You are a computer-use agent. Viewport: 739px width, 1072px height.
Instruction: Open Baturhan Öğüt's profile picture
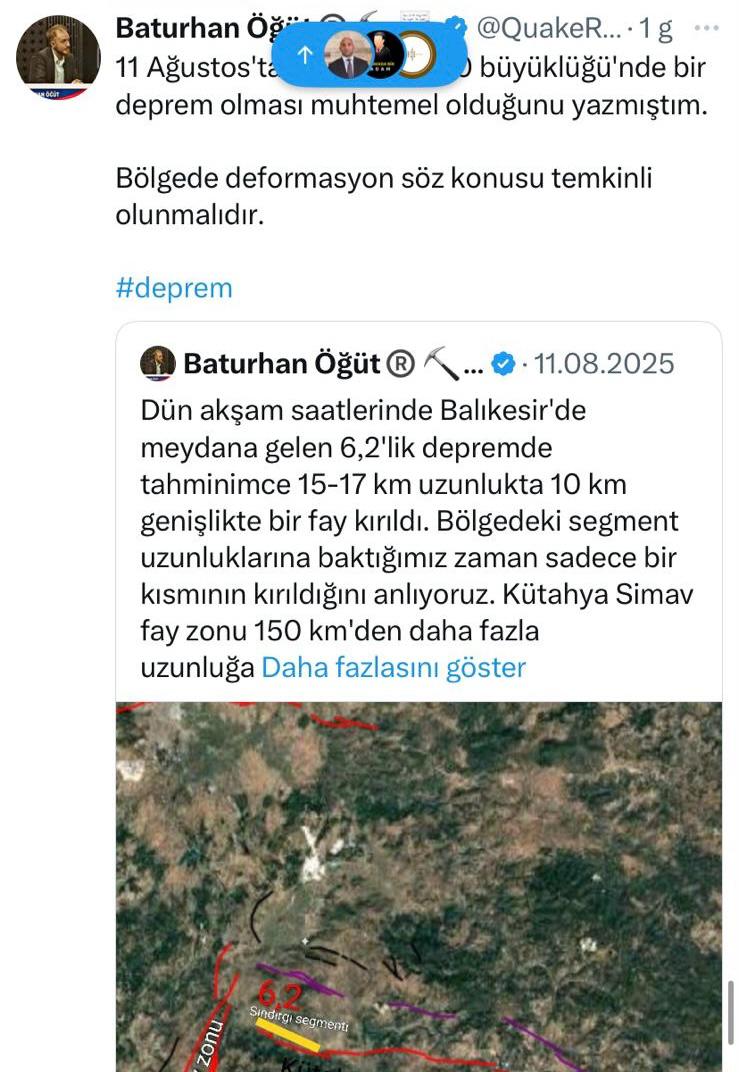[57, 57]
